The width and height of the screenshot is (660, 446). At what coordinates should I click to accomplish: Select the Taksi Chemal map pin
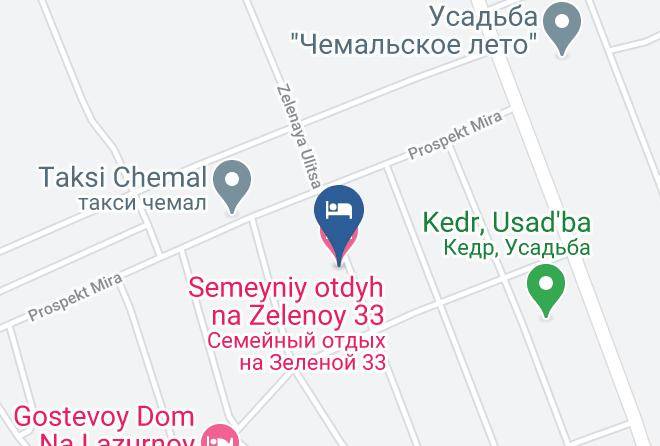click(232, 186)
